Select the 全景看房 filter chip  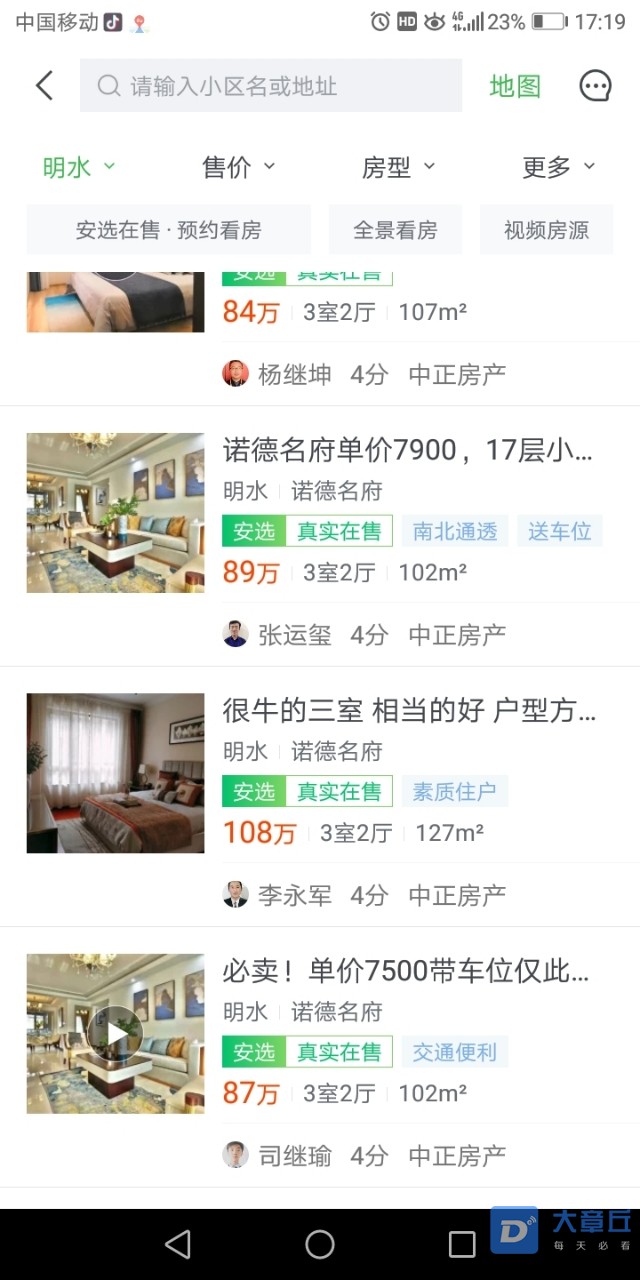pyautogui.click(x=395, y=230)
